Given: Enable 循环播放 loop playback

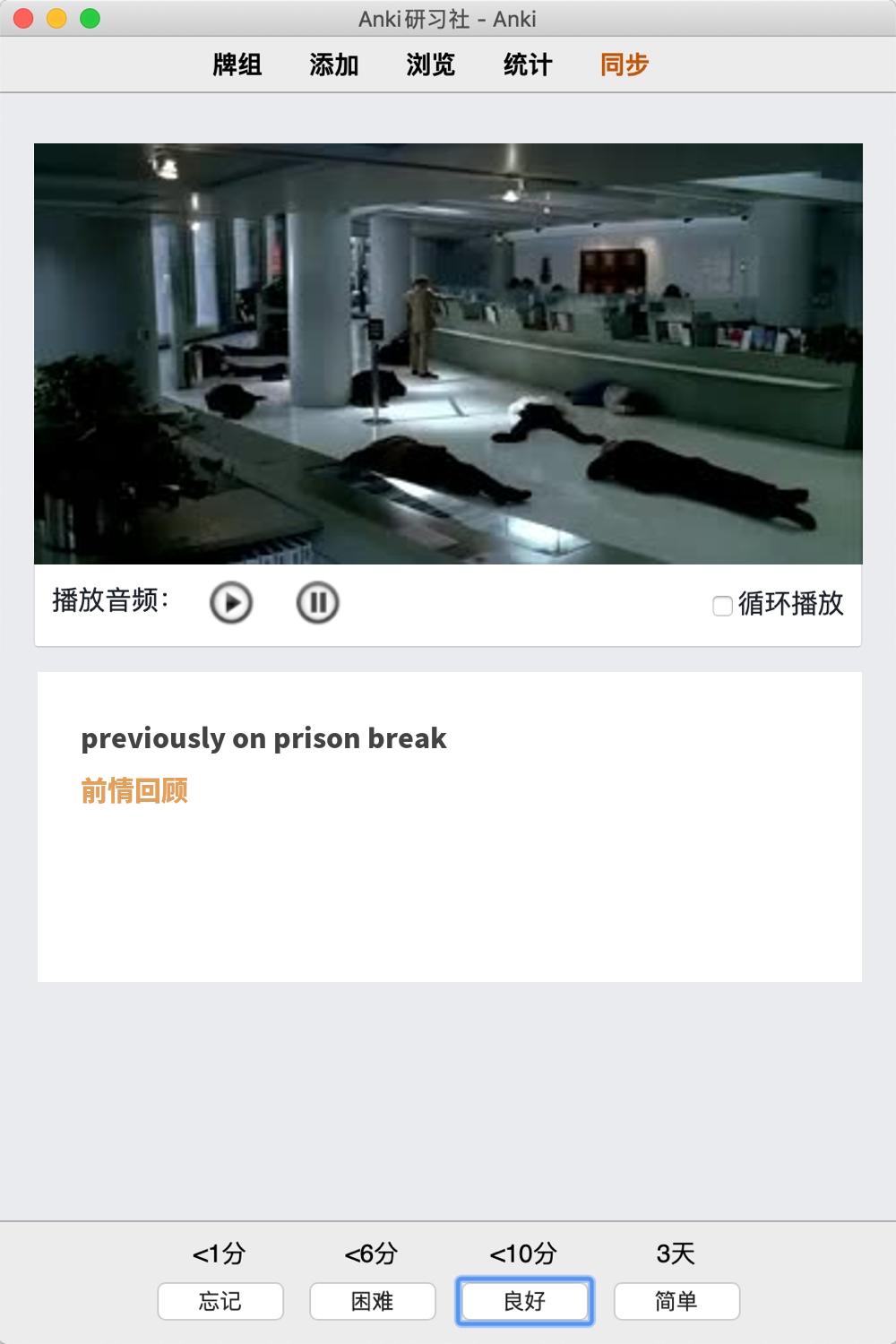Looking at the screenshot, I should tap(722, 606).
